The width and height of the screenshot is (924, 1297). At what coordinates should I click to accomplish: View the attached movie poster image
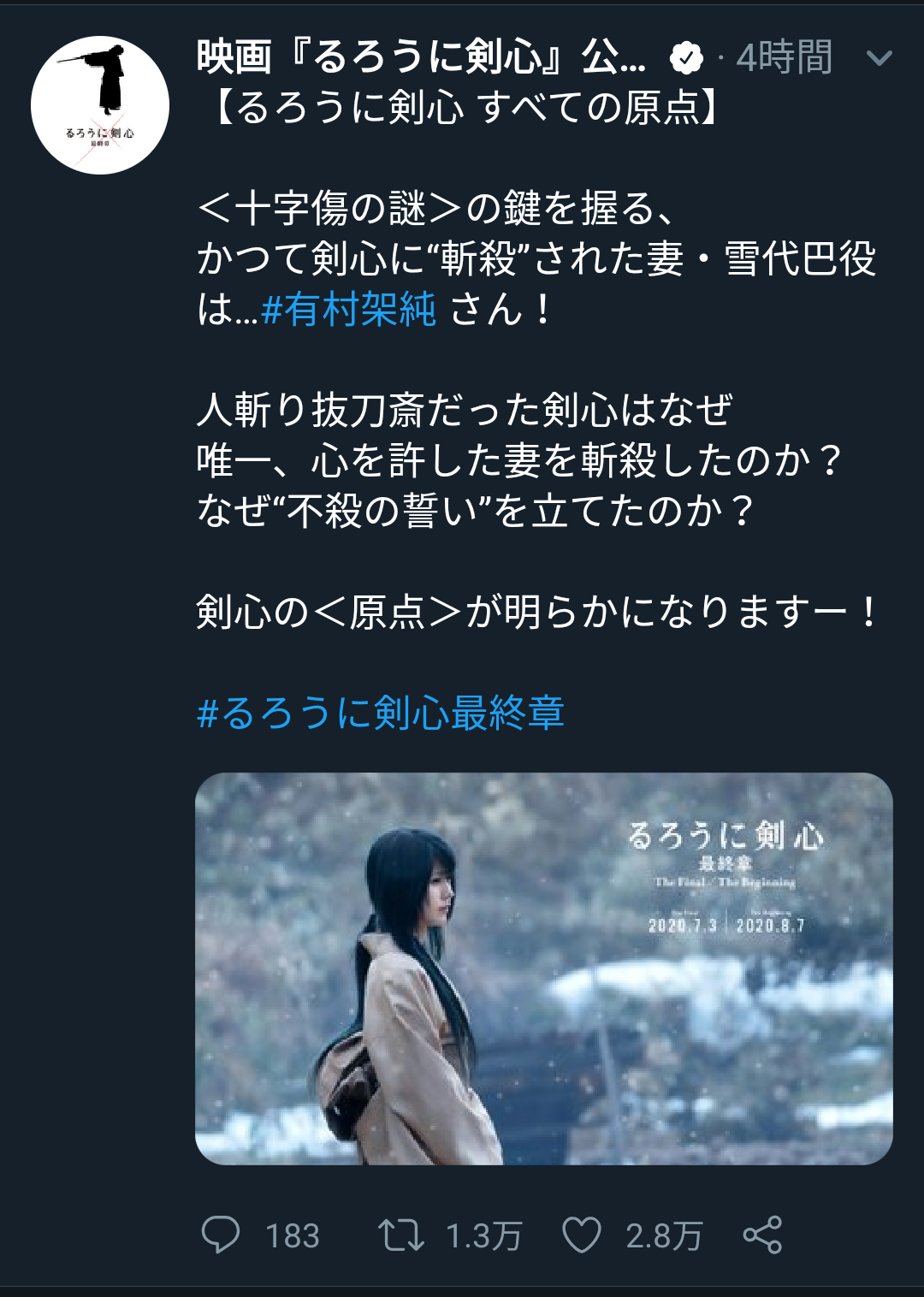(543, 968)
